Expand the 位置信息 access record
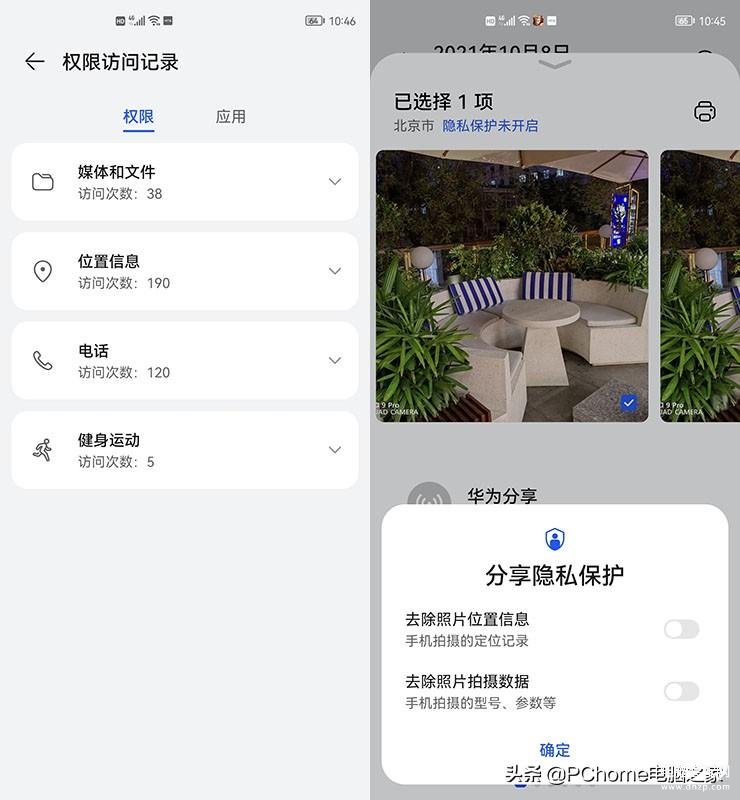 (x=335, y=271)
